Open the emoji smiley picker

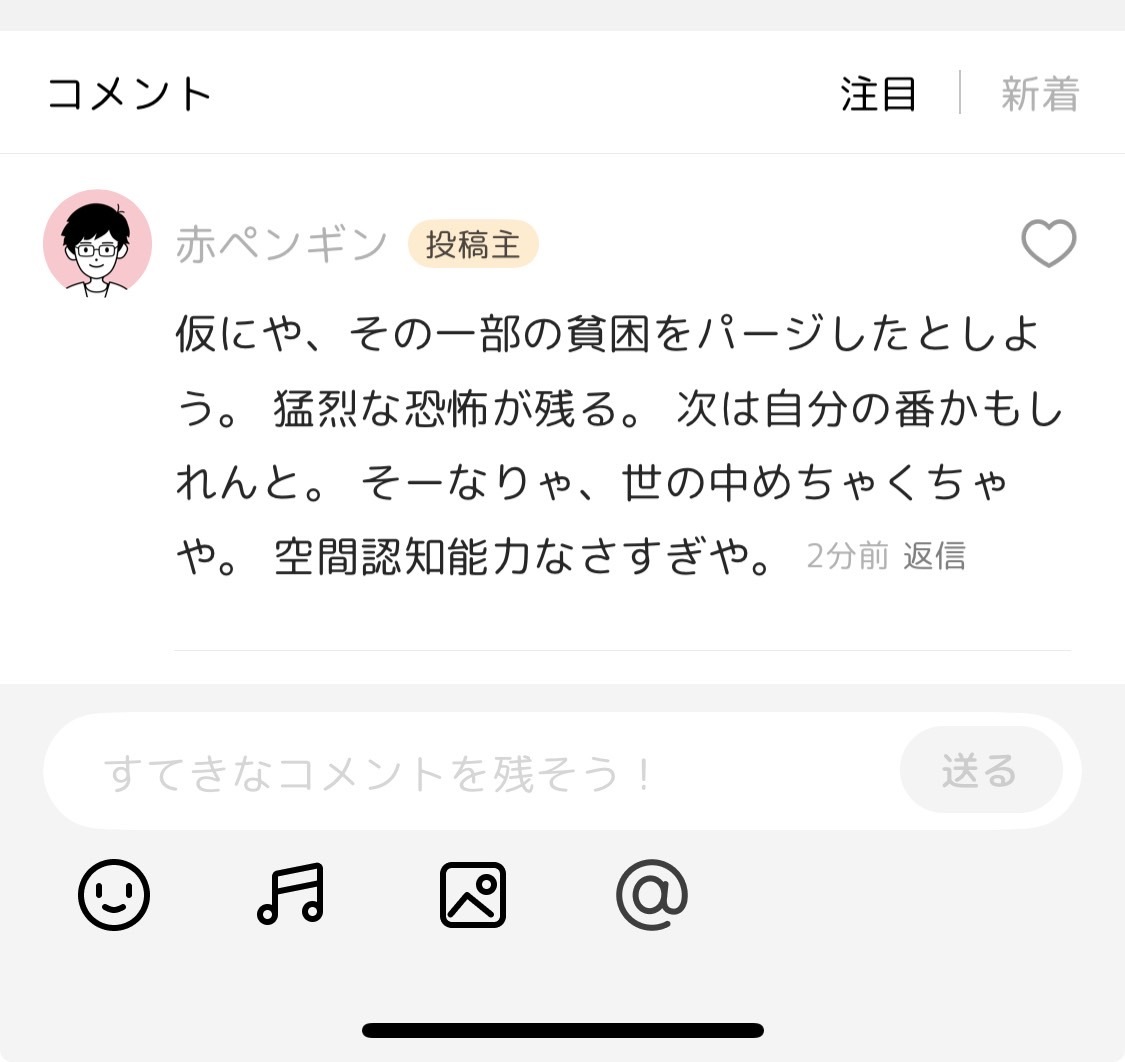coord(114,895)
